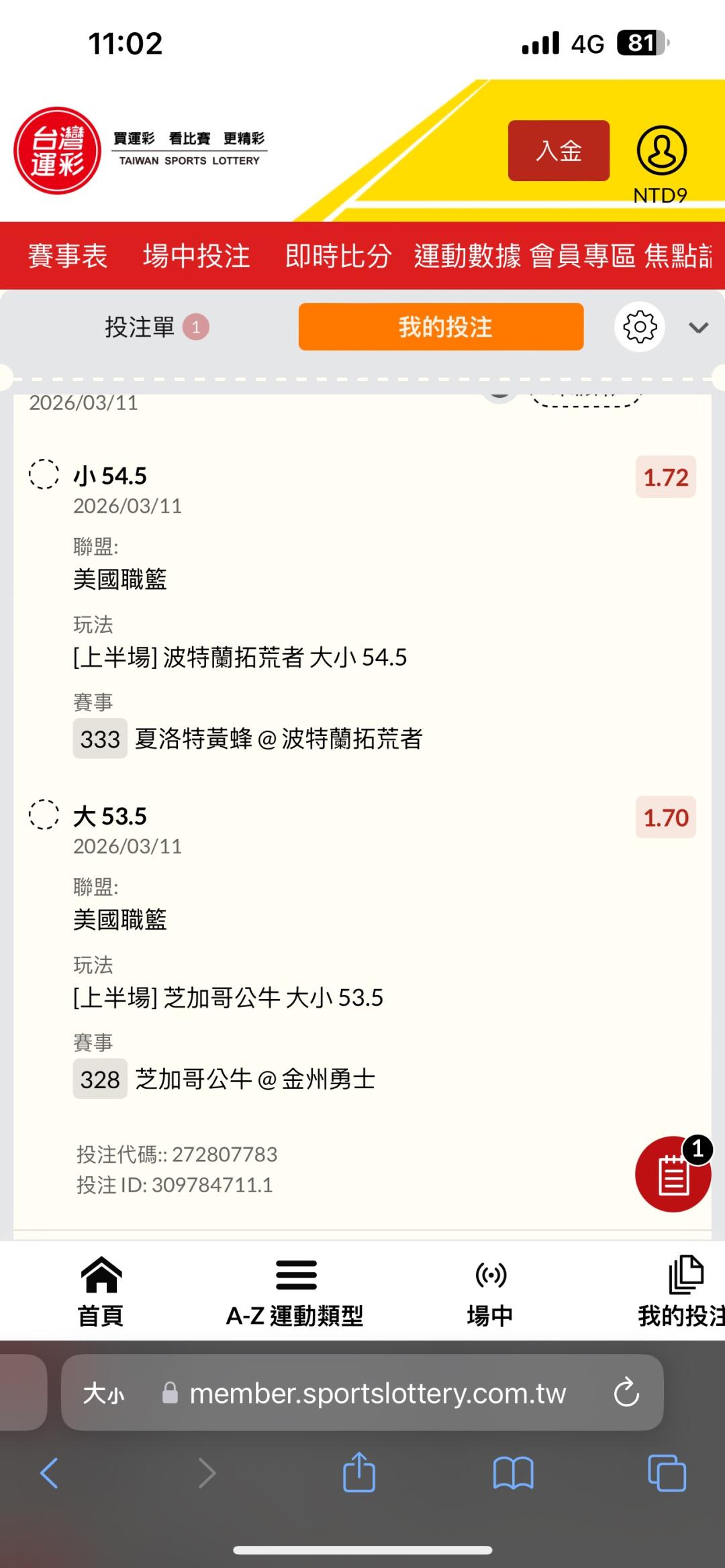This screenshot has width=725, height=1568.
Task: Collapse the bet slip panel chevron
Action: click(698, 327)
